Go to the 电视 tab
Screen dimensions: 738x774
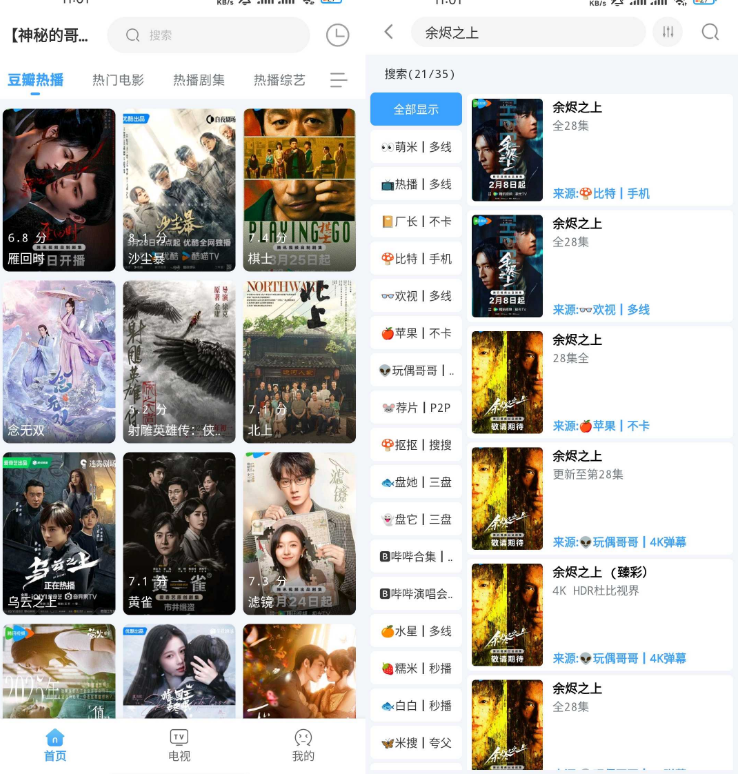pos(179,745)
